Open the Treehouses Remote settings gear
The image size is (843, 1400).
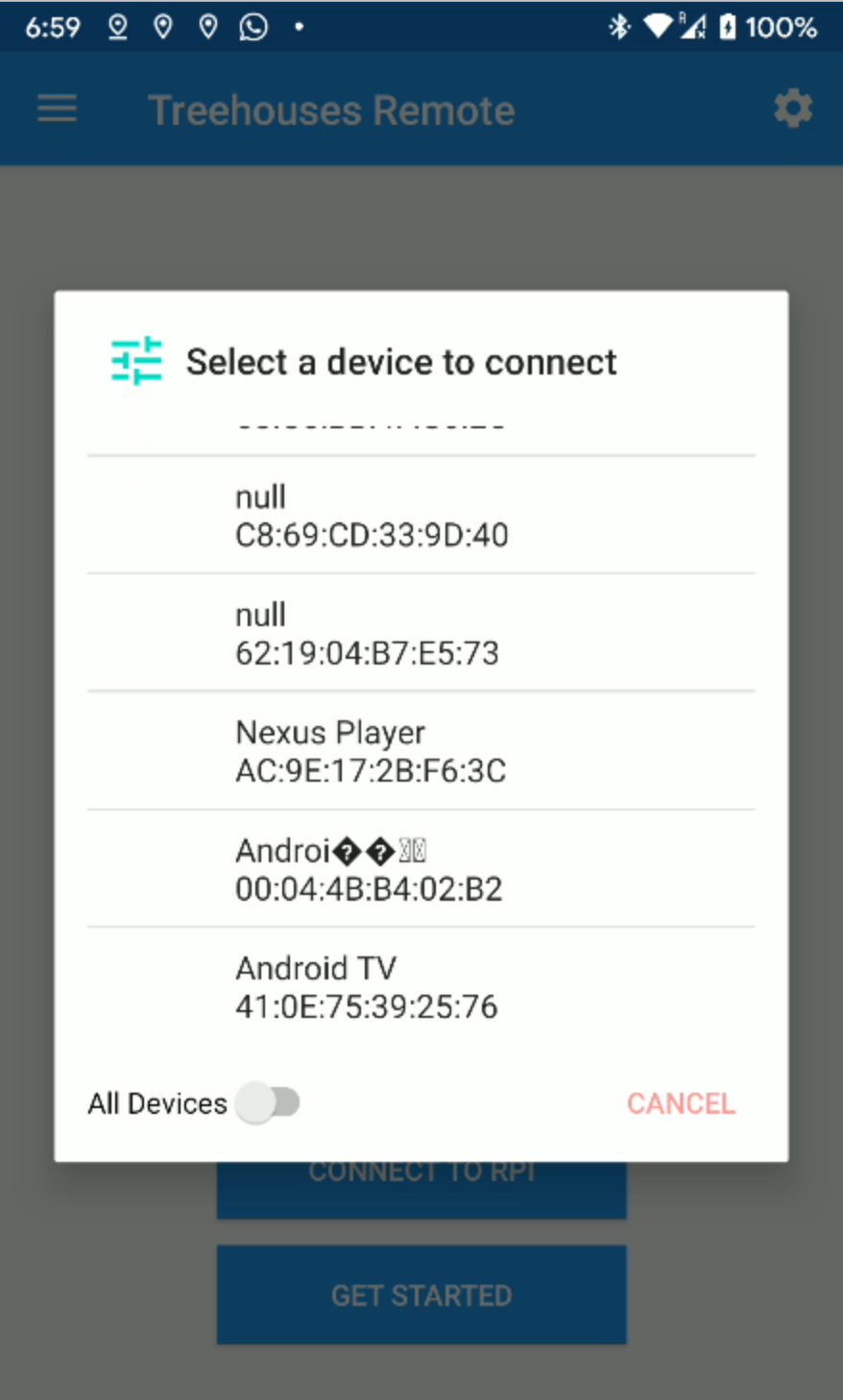[x=793, y=109]
